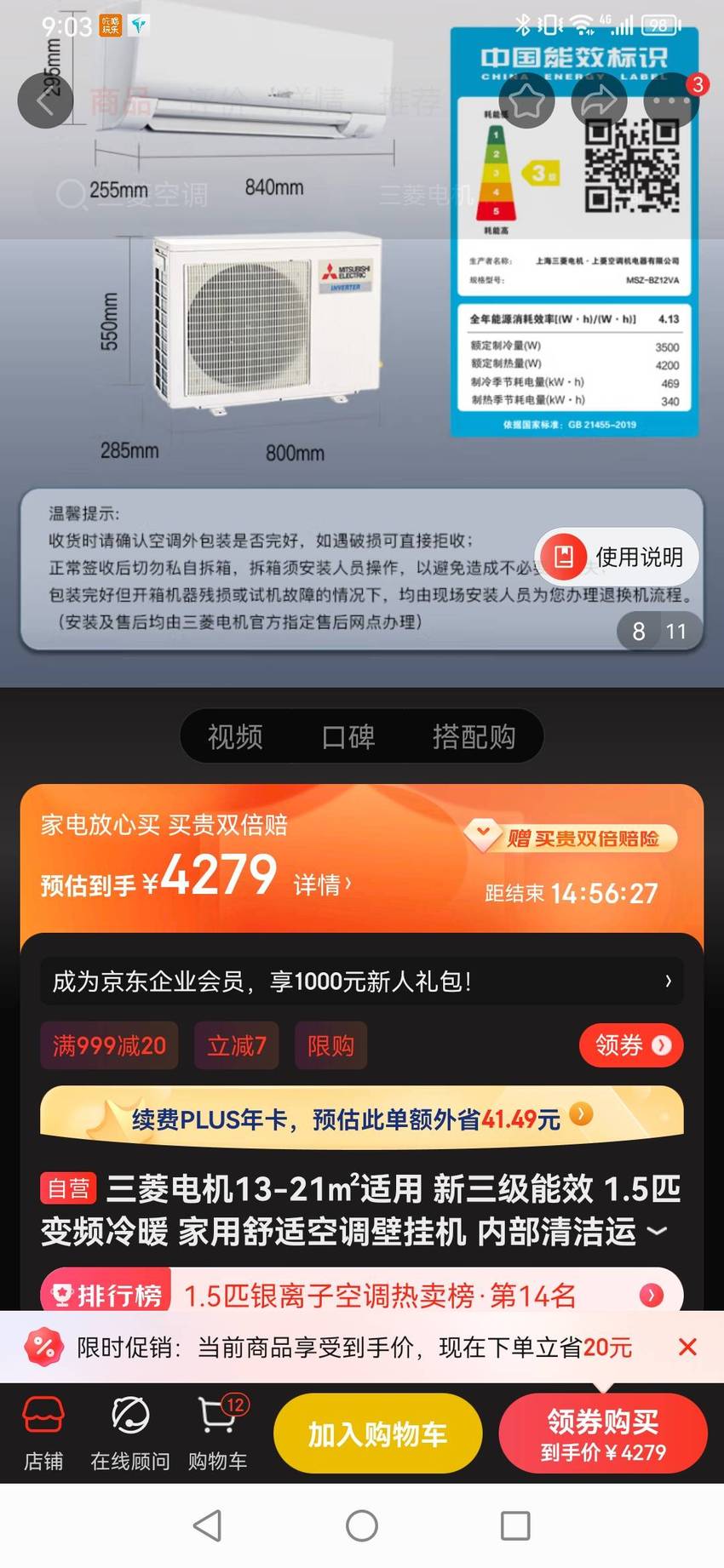The image size is (724, 1568).
Task: Contact the 在线顾问 online advisor
Action: click(x=130, y=1434)
